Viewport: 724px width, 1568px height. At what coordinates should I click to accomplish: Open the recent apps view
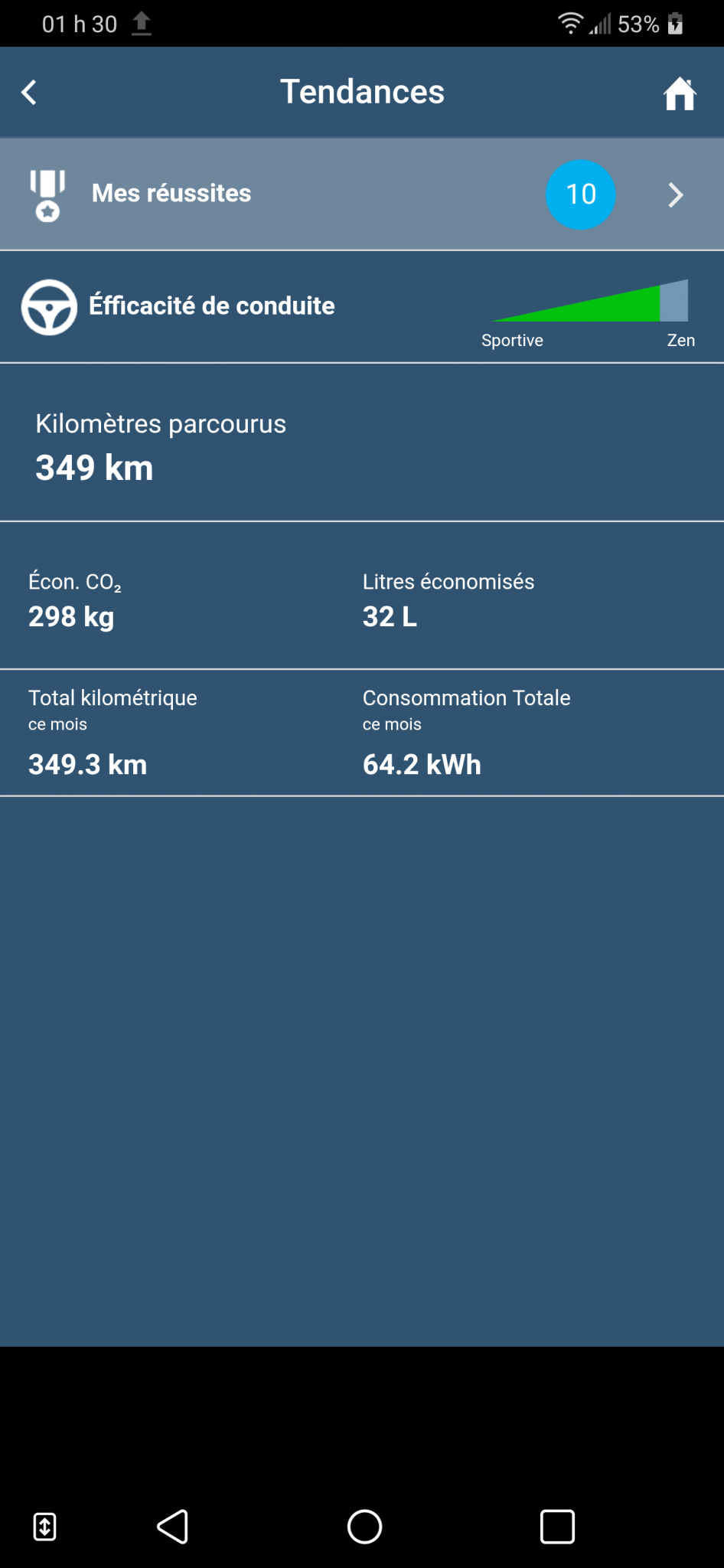point(557,1527)
